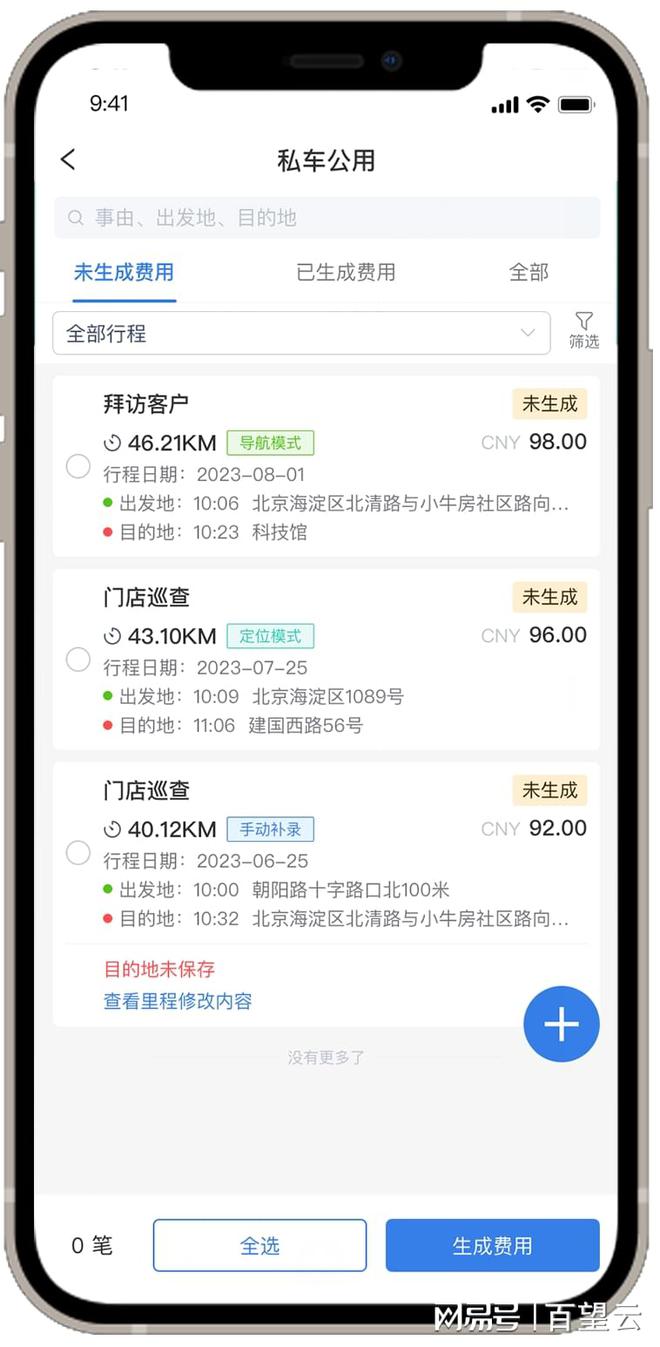The width and height of the screenshot is (660, 1347).
Task: Tap the search field for 事由、出发地、目的地
Action: click(327, 217)
